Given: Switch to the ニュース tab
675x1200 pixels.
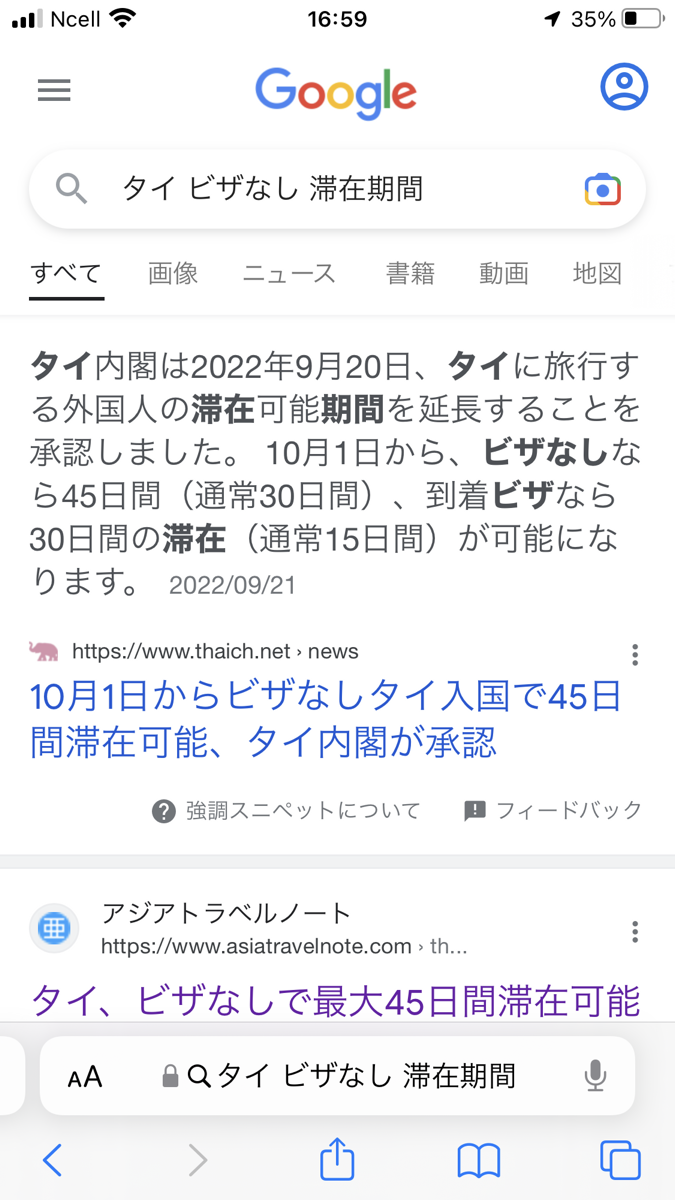Looking at the screenshot, I should tap(289, 273).
